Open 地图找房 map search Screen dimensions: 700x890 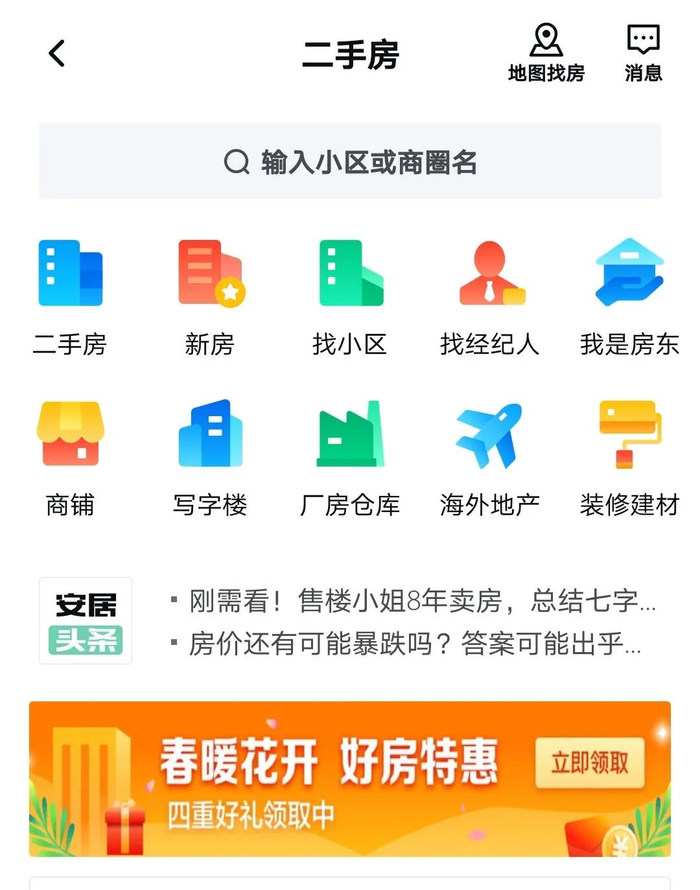tap(546, 53)
